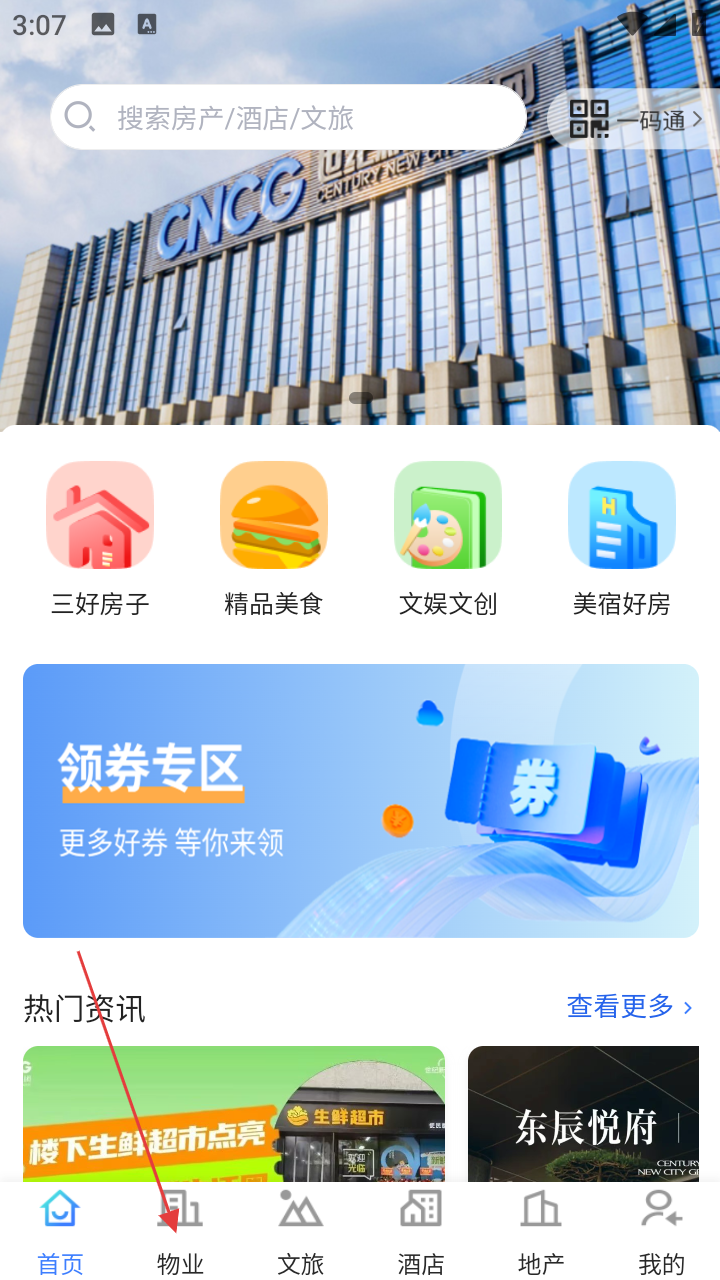Open the 一码通 QR code entry

click(636, 120)
